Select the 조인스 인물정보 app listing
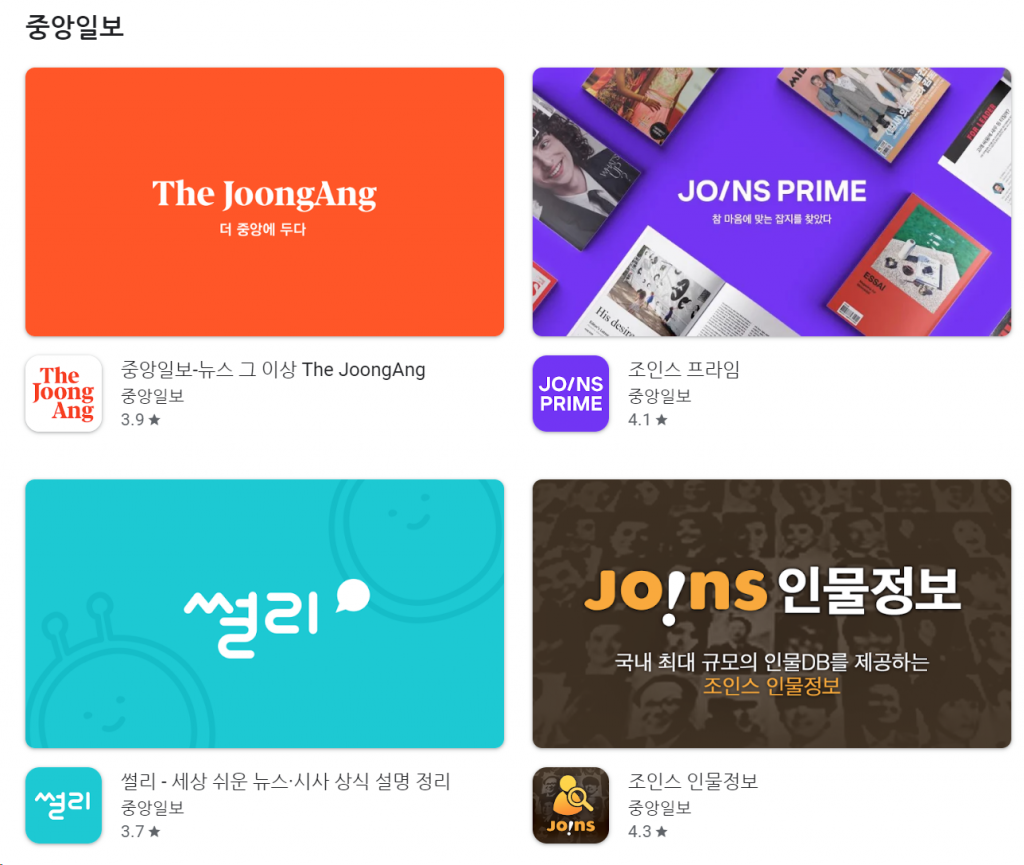Image resolution: width=1024 pixels, height=865 pixels. pyautogui.click(x=692, y=781)
